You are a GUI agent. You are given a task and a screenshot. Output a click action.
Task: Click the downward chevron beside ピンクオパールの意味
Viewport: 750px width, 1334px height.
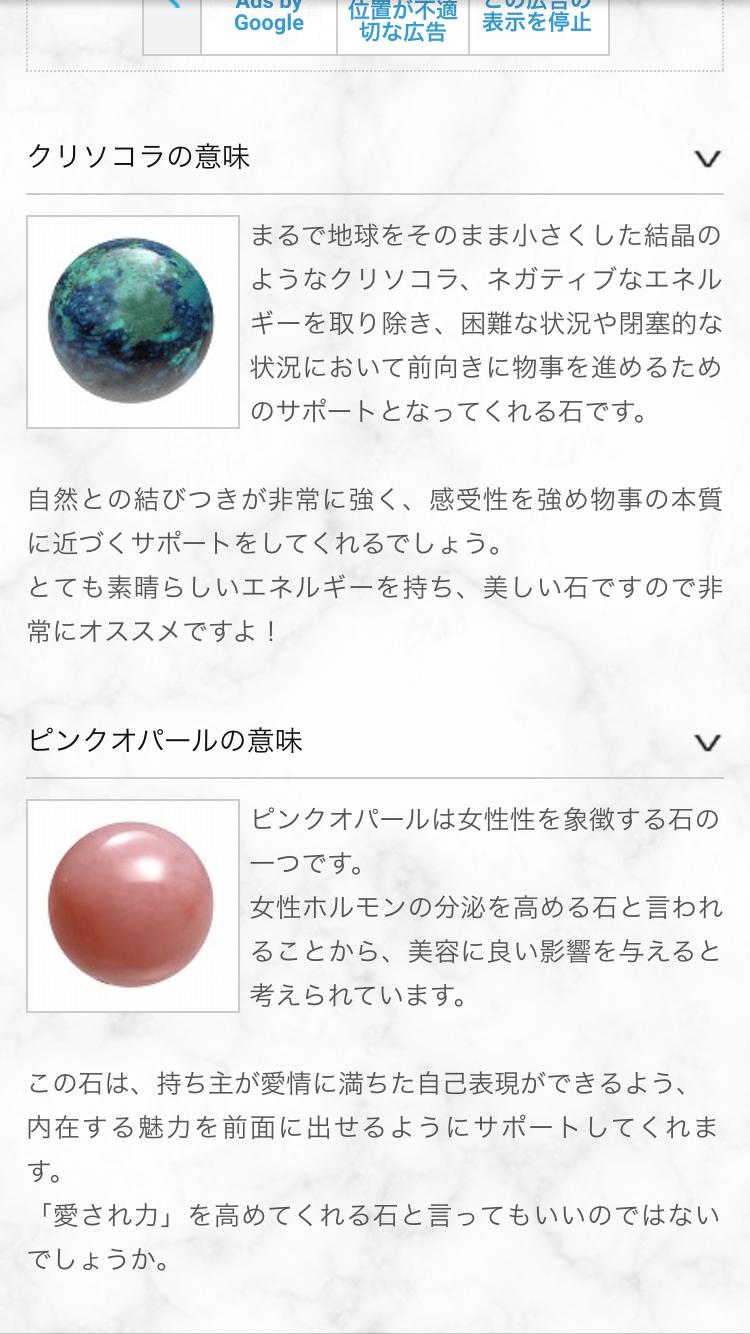(x=708, y=743)
